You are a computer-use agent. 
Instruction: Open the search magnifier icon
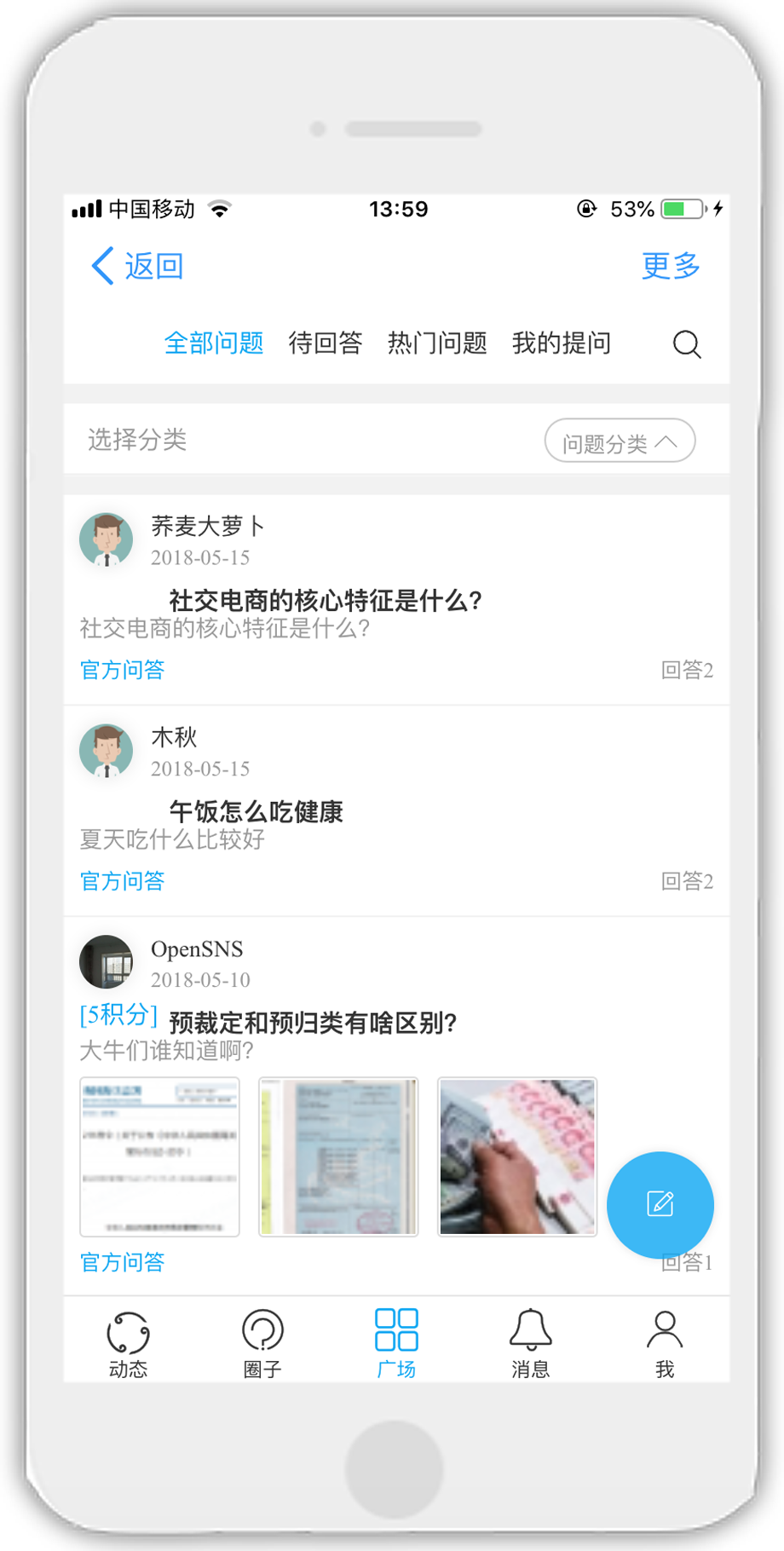pyautogui.click(x=686, y=344)
